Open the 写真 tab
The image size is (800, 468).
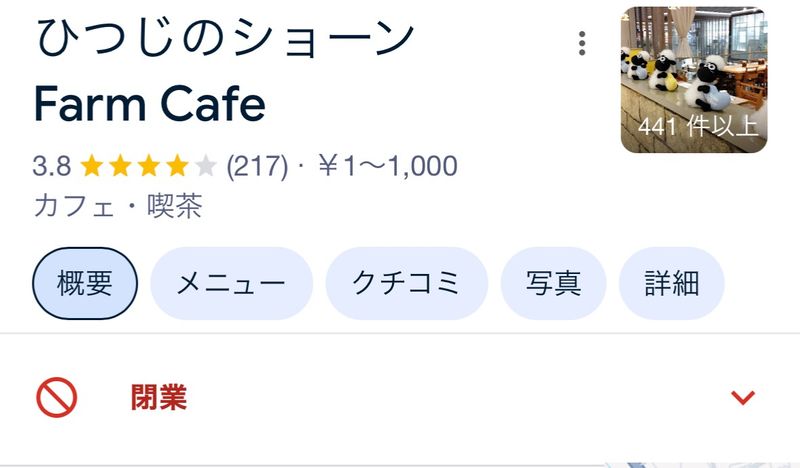pos(553,283)
